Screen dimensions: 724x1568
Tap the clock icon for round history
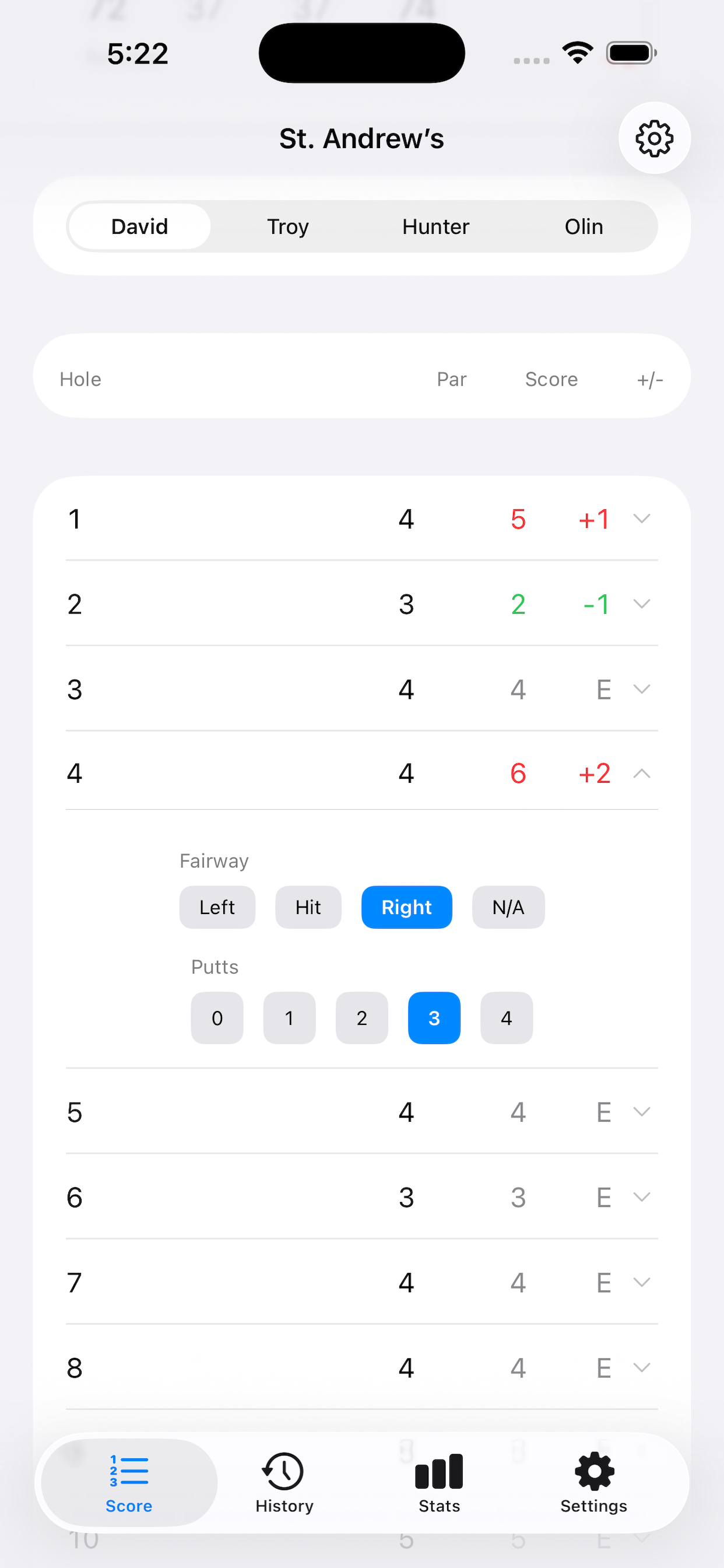283,1472
